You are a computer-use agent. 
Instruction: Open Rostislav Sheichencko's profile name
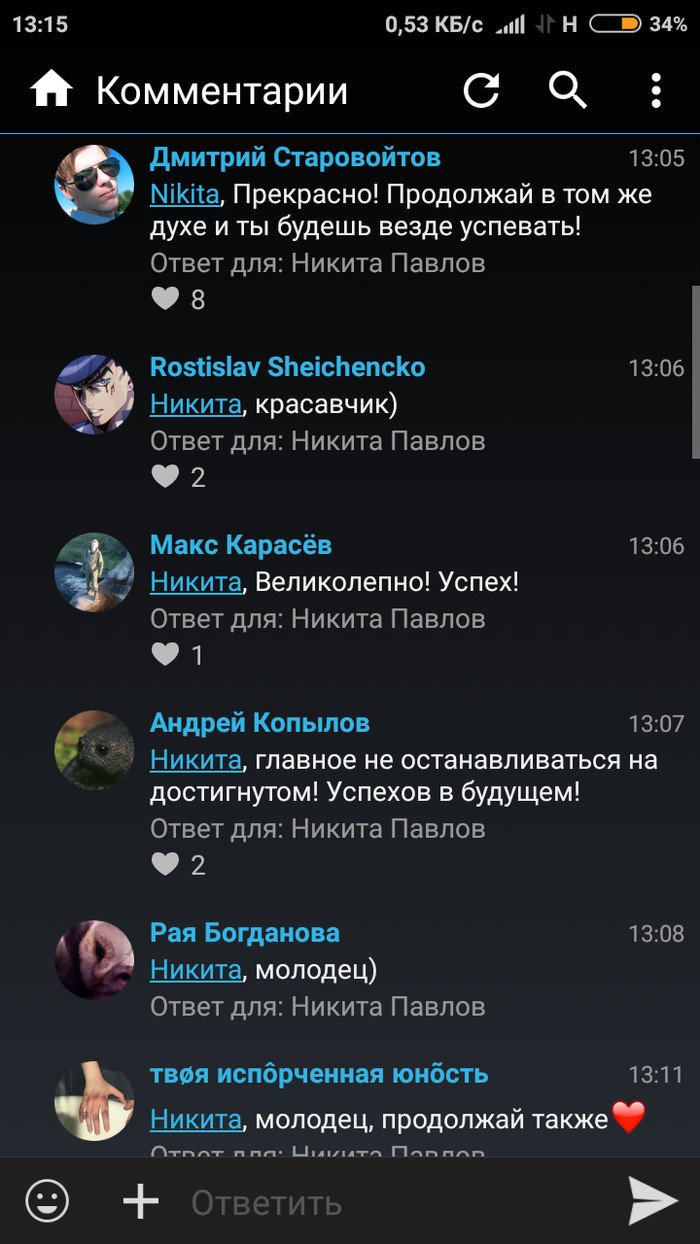pos(287,367)
